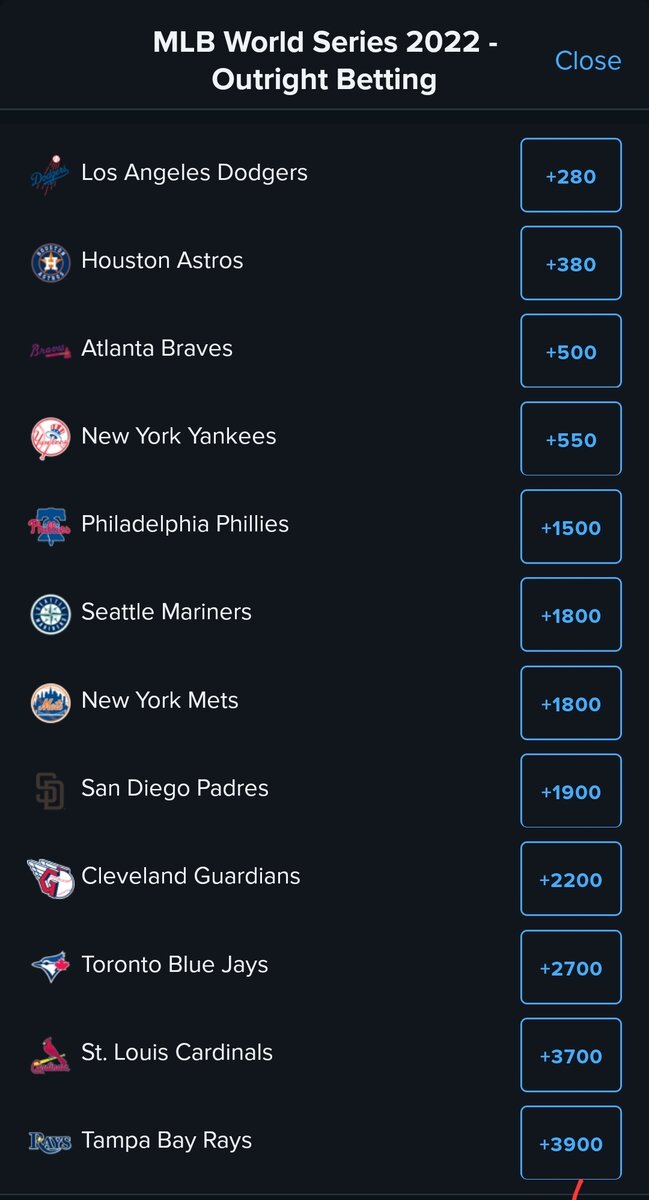Screen dimensions: 649x1200
Task: Select Cleveland Guardians +2200 odds
Action: pyautogui.click(x=571, y=880)
